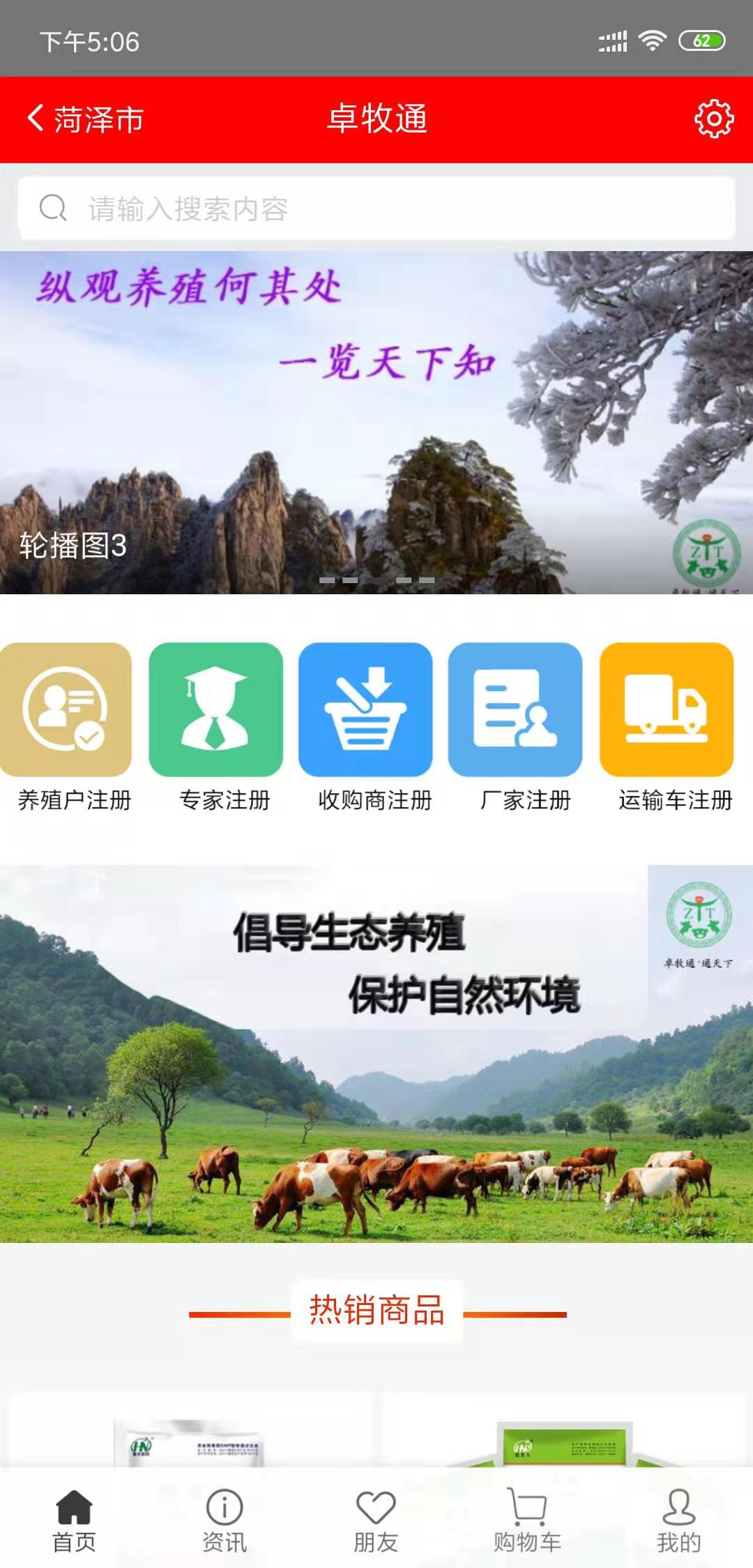Screen dimensions: 753x1568
Task: Open the settings gear icon
Action: tap(713, 119)
